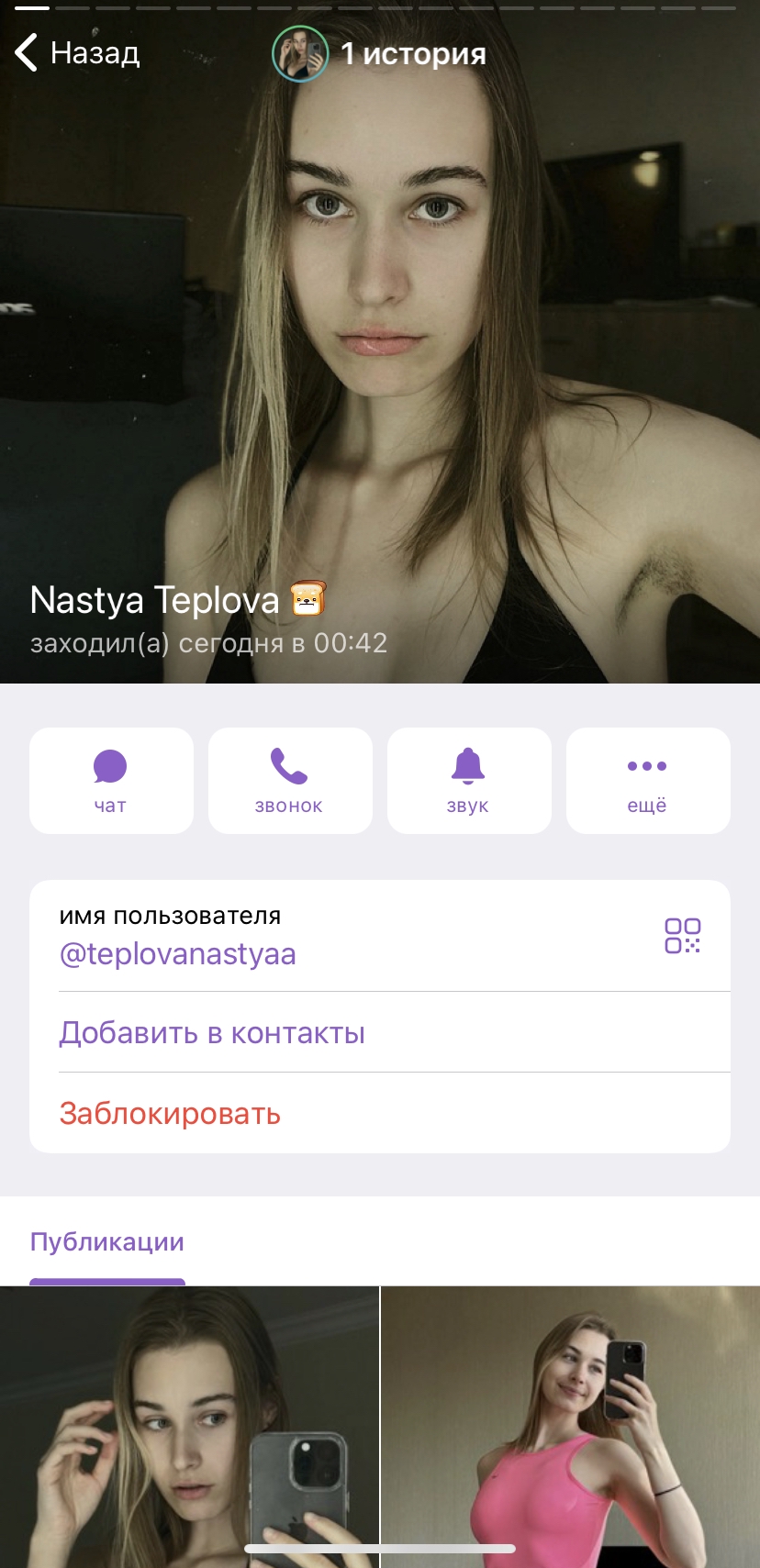Switch to the Публикации tab

pyautogui.click(x=107, y=1242)
